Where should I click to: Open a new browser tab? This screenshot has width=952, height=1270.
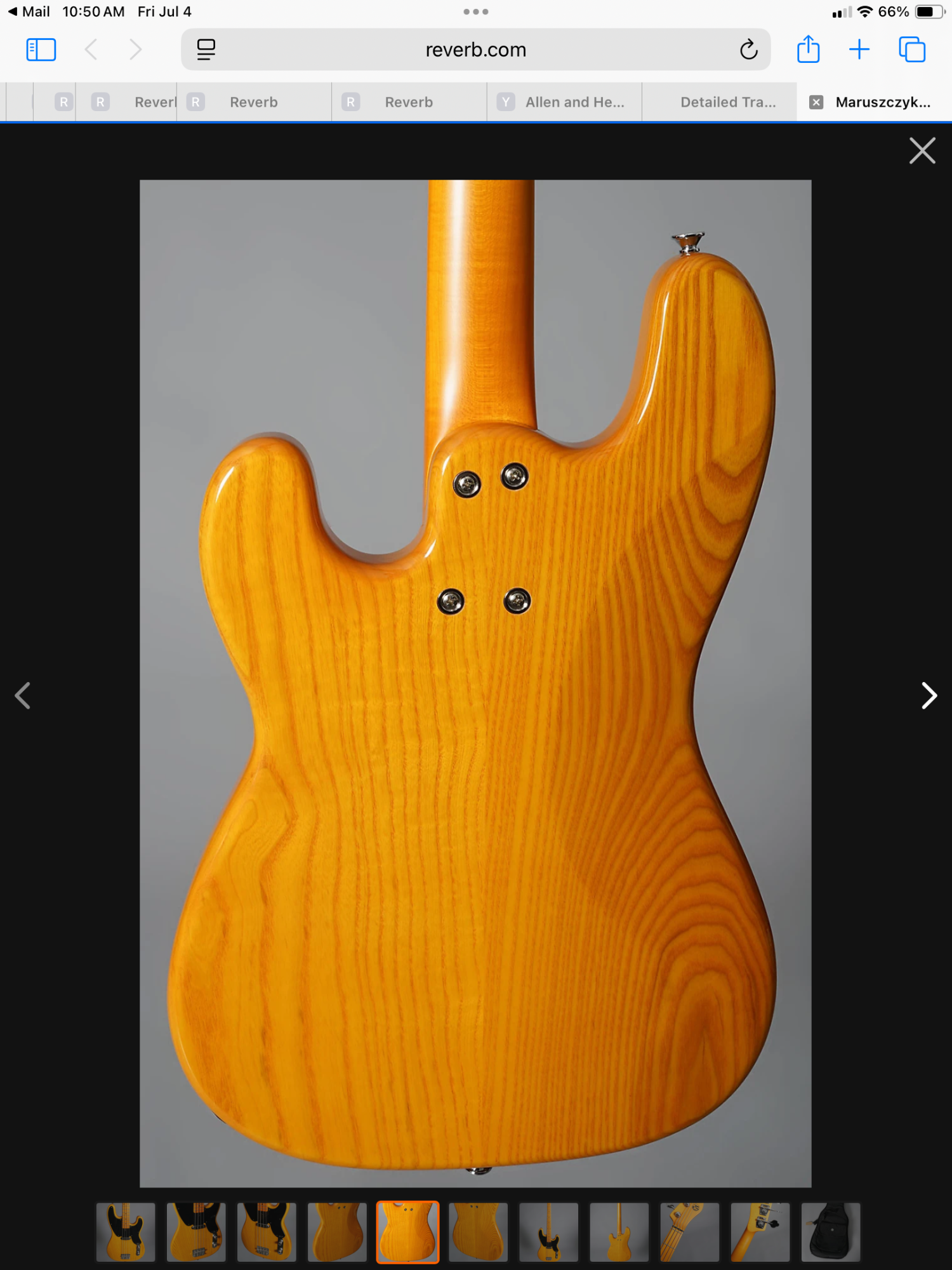pos(859,50)
